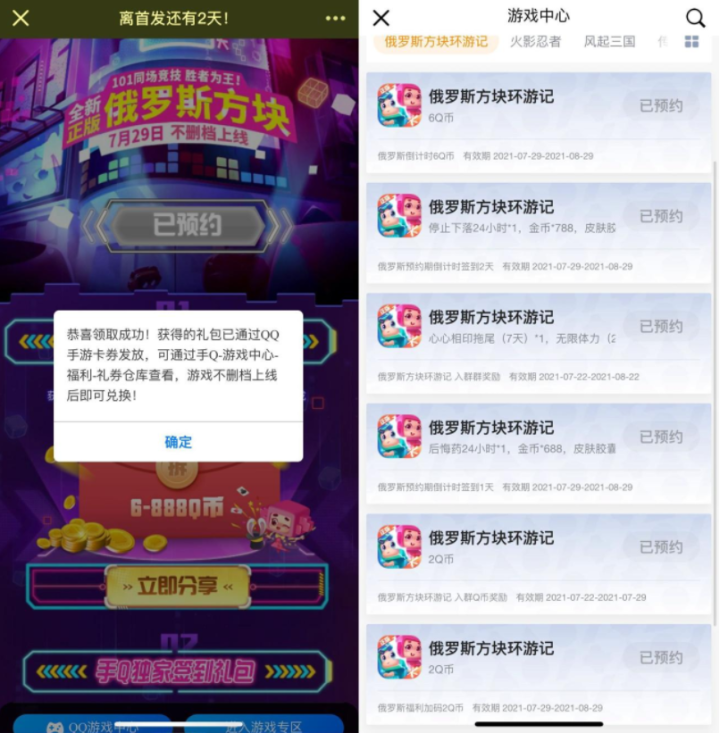Image resolution: width=720 pixels, height=733 pixels.
Task: Tap 已预约 on the 入群Q币奖励 card
Action: [x=661, y=547]
